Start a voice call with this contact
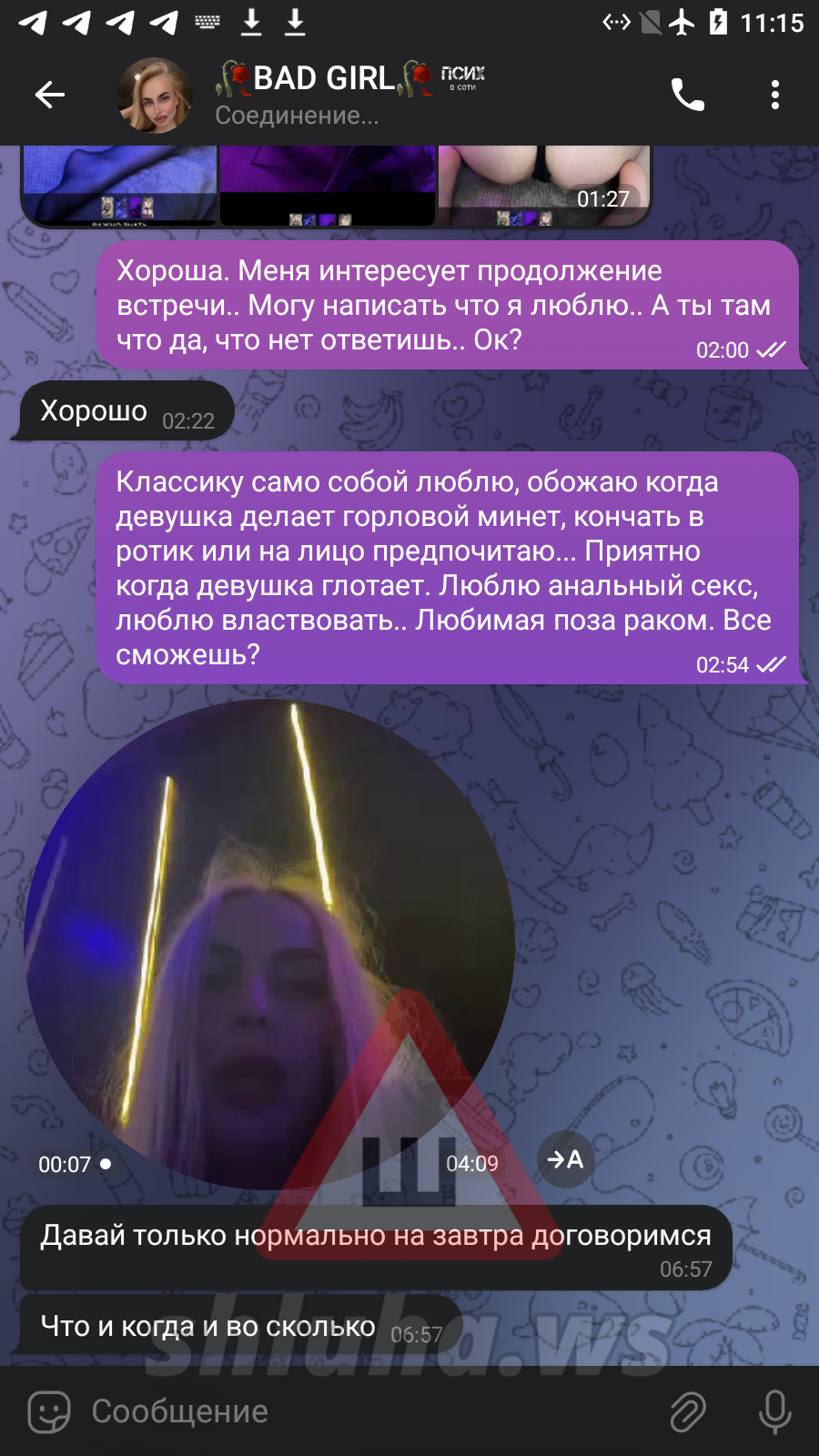The height and width of the screenshot is (1456, 819). click(688, 95)
